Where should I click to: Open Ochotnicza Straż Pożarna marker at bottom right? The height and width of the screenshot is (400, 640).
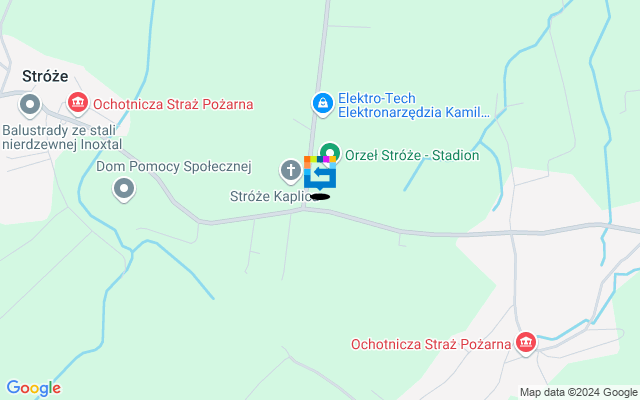[526, 344]
